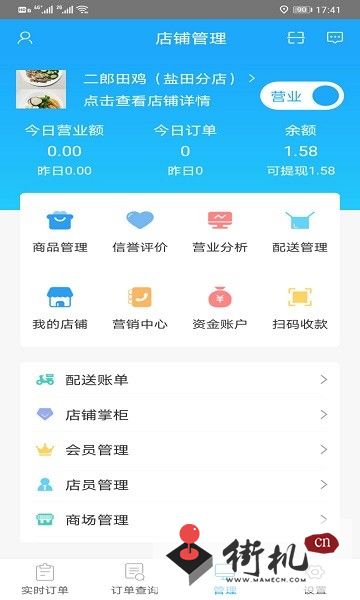
Task: Open the profile icon in header
Action: coord(25,38)
